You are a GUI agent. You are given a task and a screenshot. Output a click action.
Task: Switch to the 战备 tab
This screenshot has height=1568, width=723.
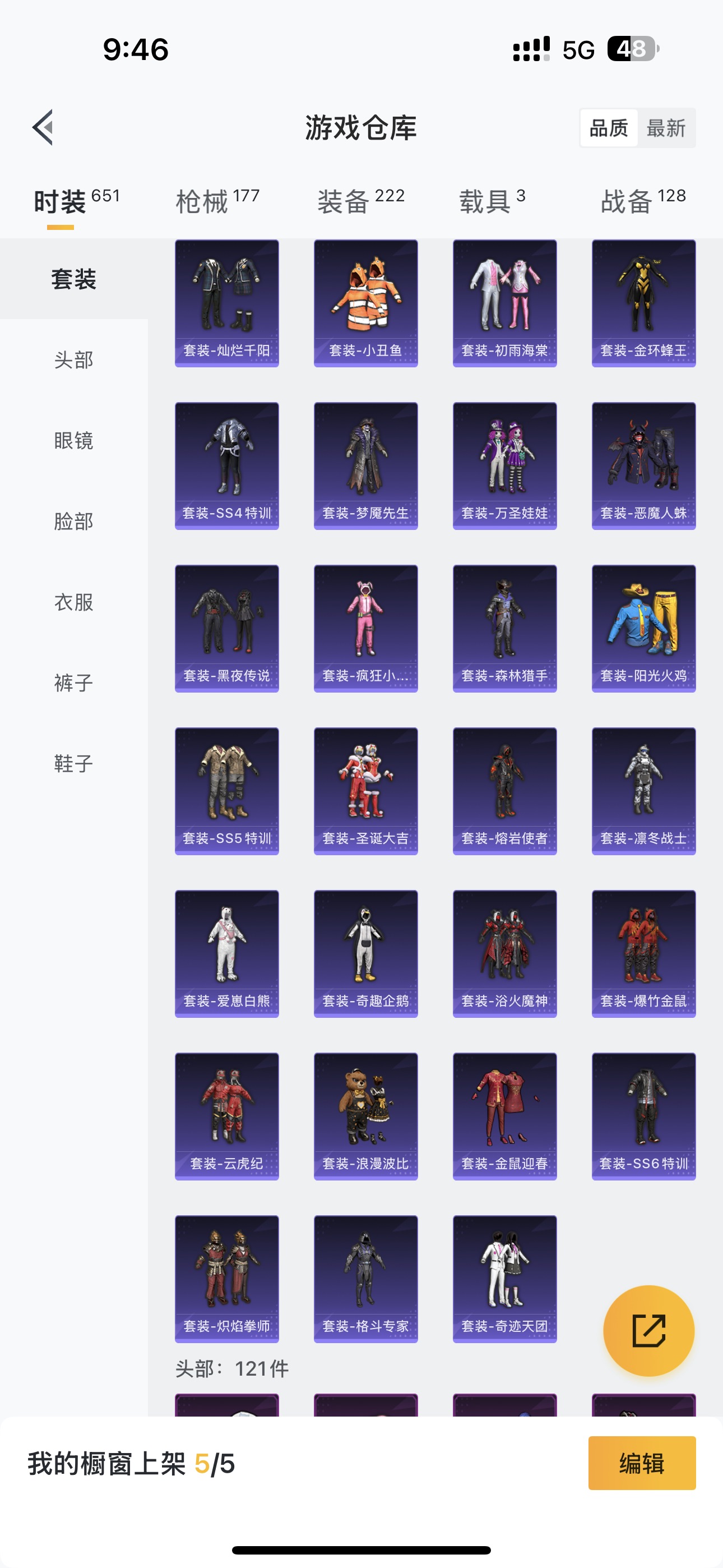(643, 201)
